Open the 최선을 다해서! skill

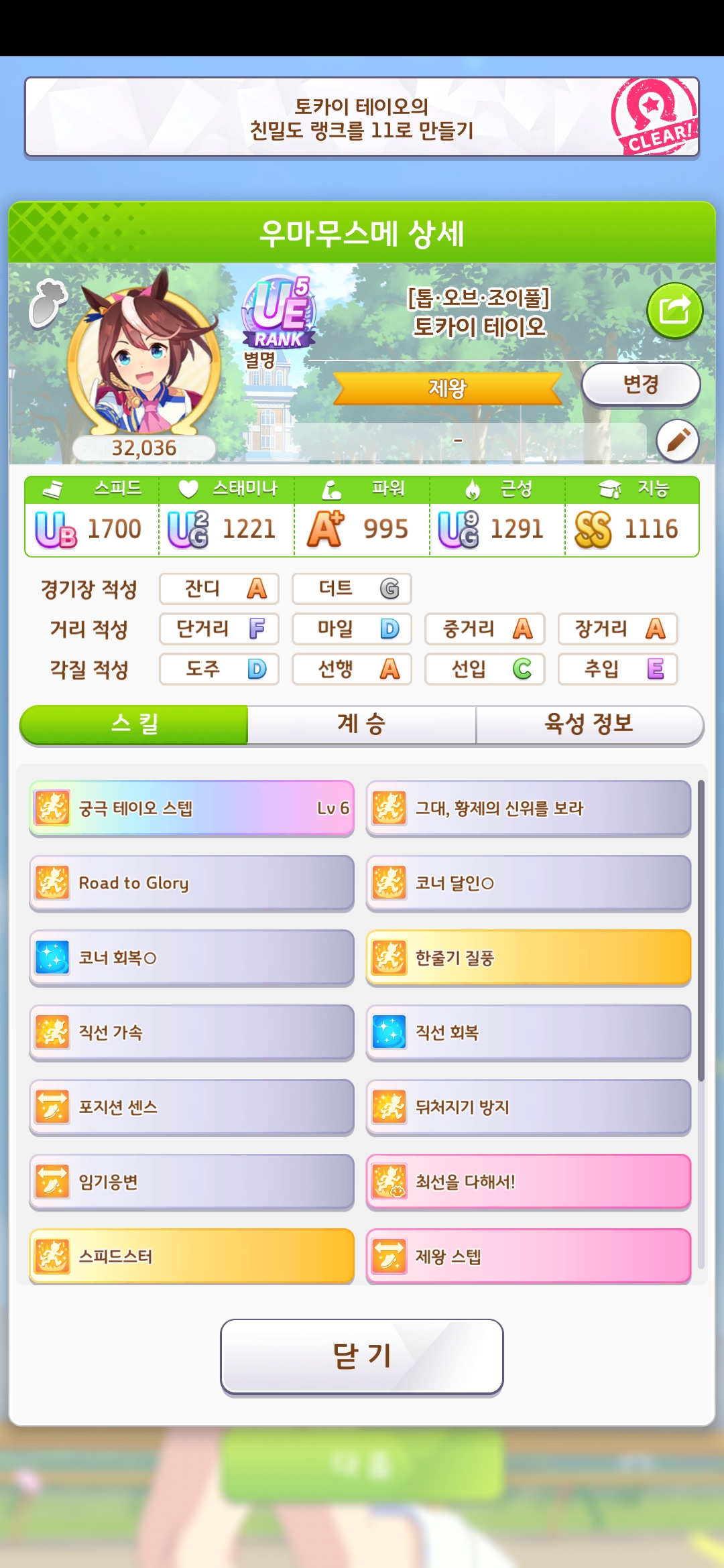(528, 1182)
